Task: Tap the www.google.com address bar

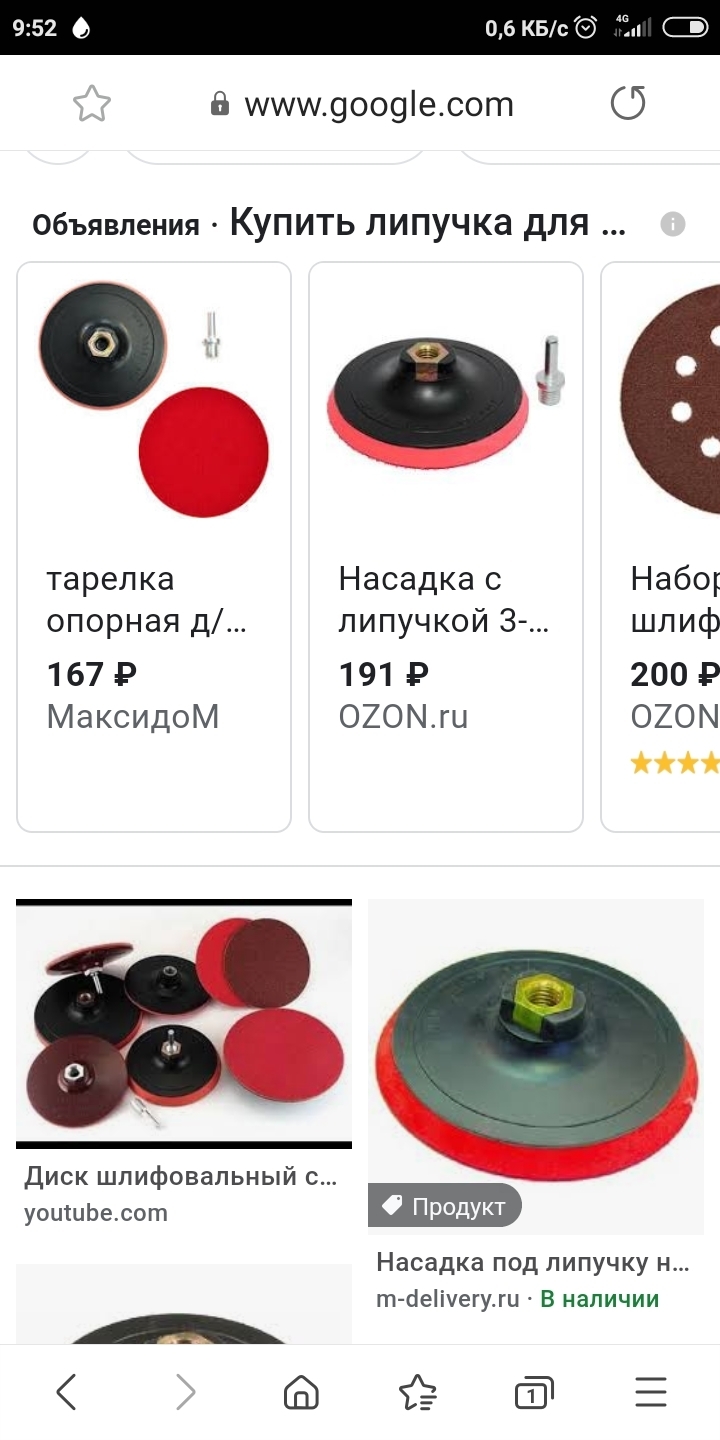Action: (362, 104)
